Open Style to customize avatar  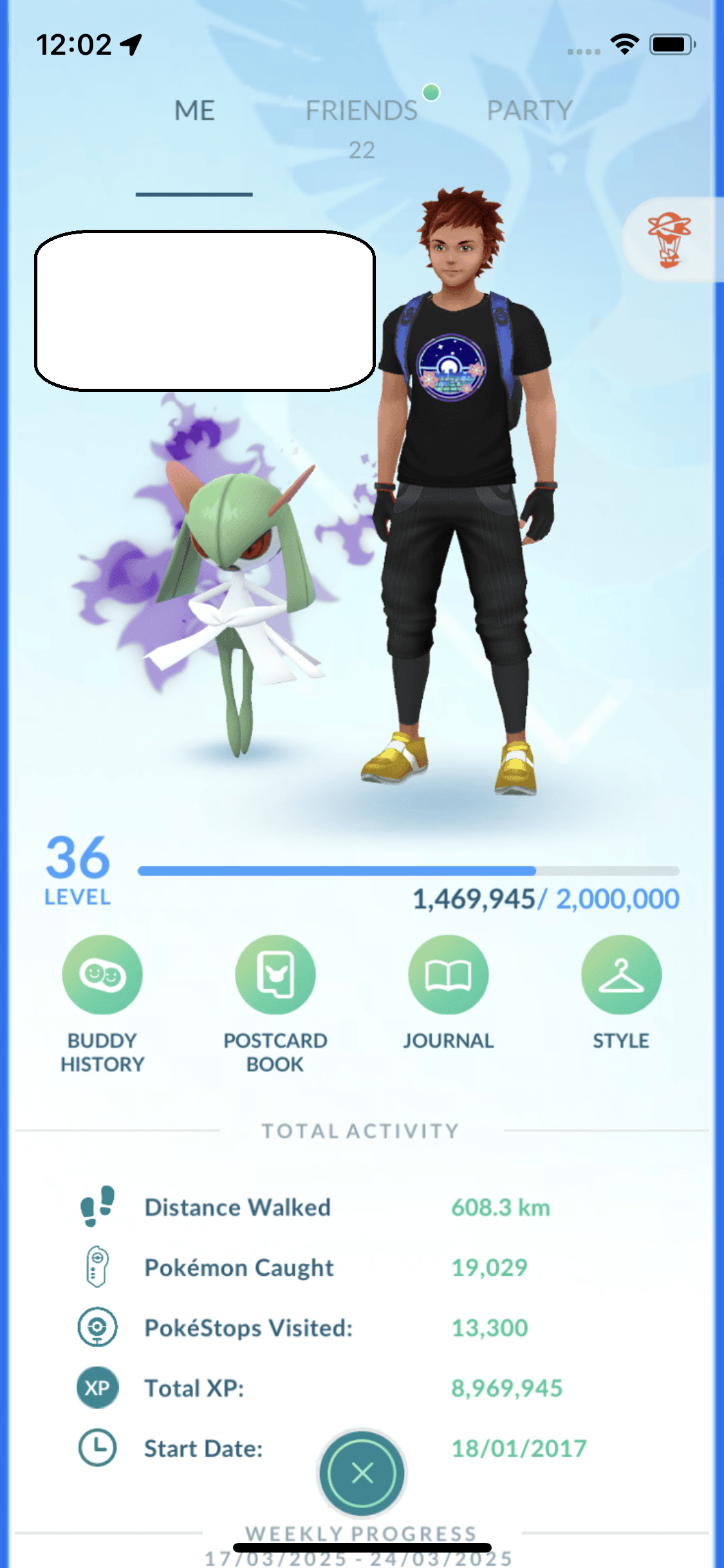[621, 975]
